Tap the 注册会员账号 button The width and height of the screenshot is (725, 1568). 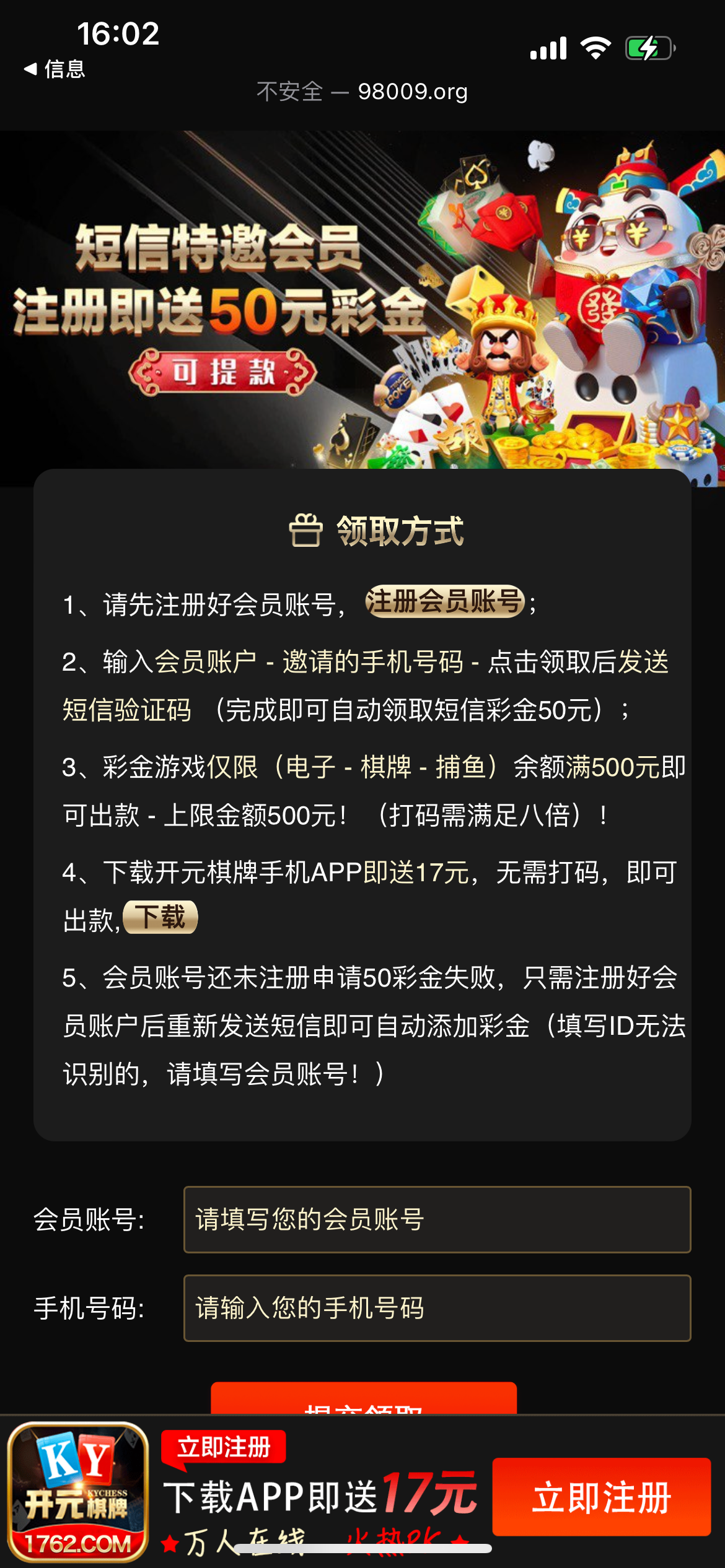pyautogui.click(x=444, y=601)
